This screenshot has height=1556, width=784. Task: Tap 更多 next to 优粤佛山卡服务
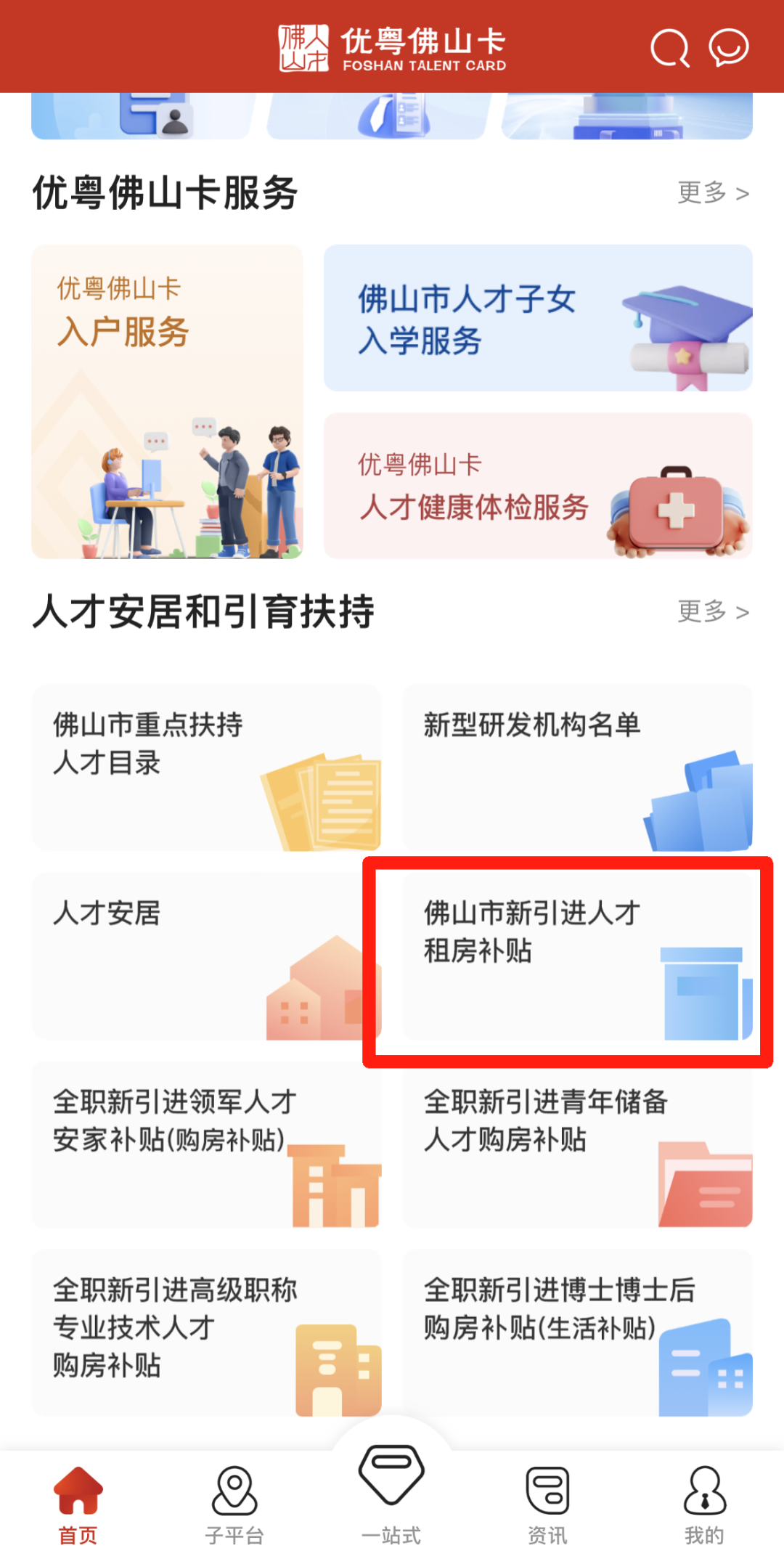[713, 193]
